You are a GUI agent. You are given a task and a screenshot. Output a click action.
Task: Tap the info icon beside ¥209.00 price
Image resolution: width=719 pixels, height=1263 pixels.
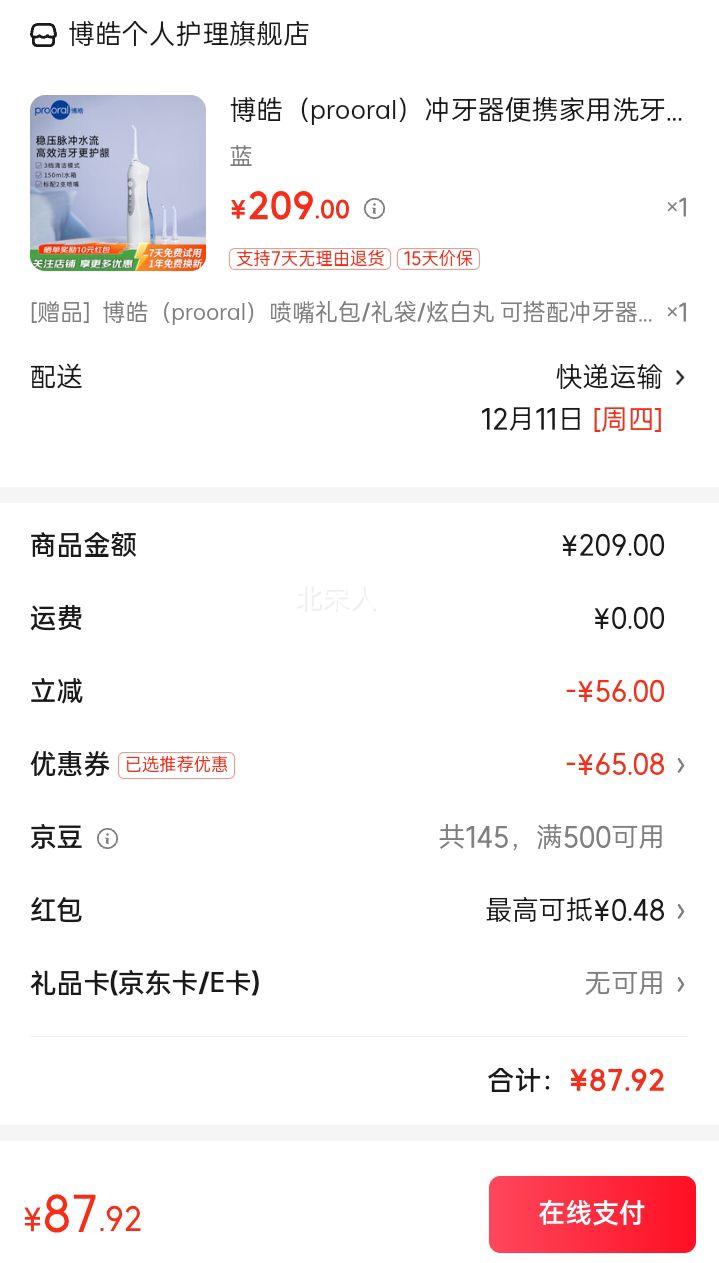coord(374,208)
